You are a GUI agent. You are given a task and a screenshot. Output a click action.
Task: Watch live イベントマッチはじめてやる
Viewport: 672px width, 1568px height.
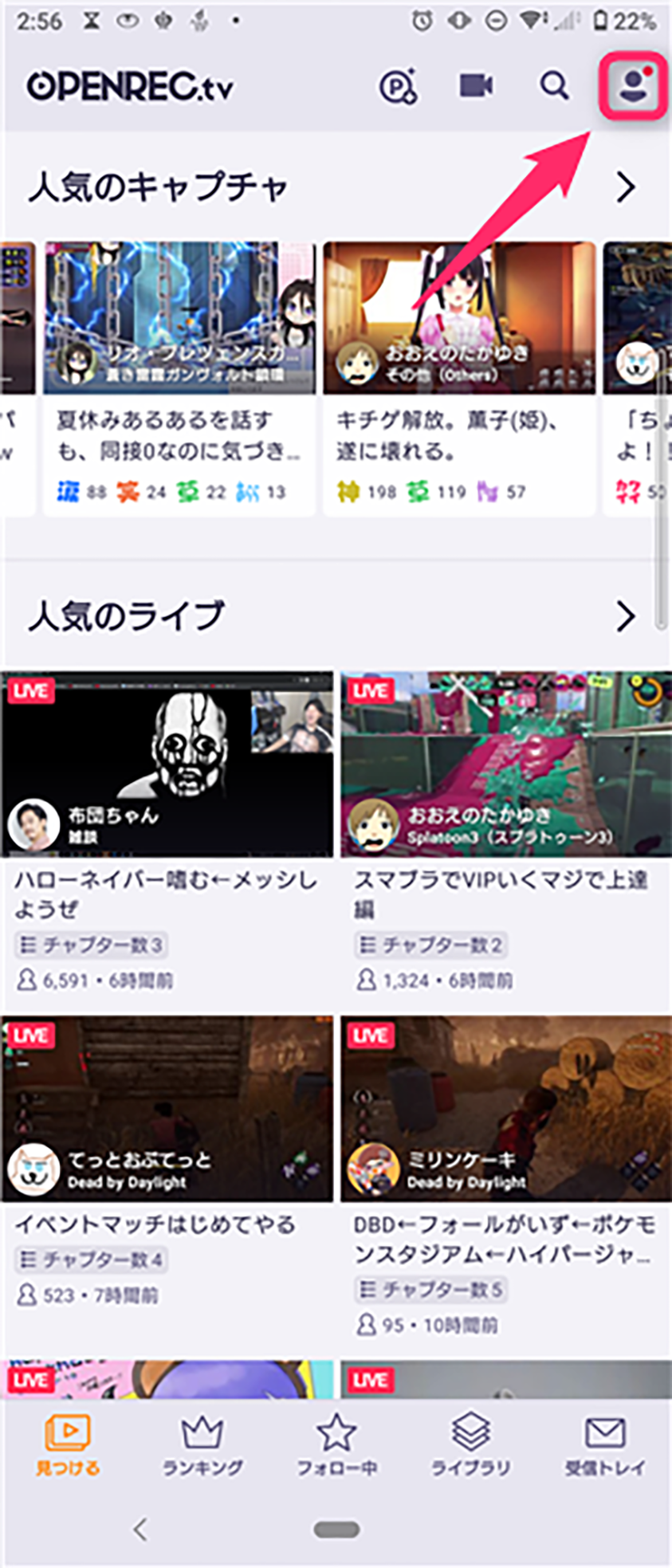coord(167,1109)
